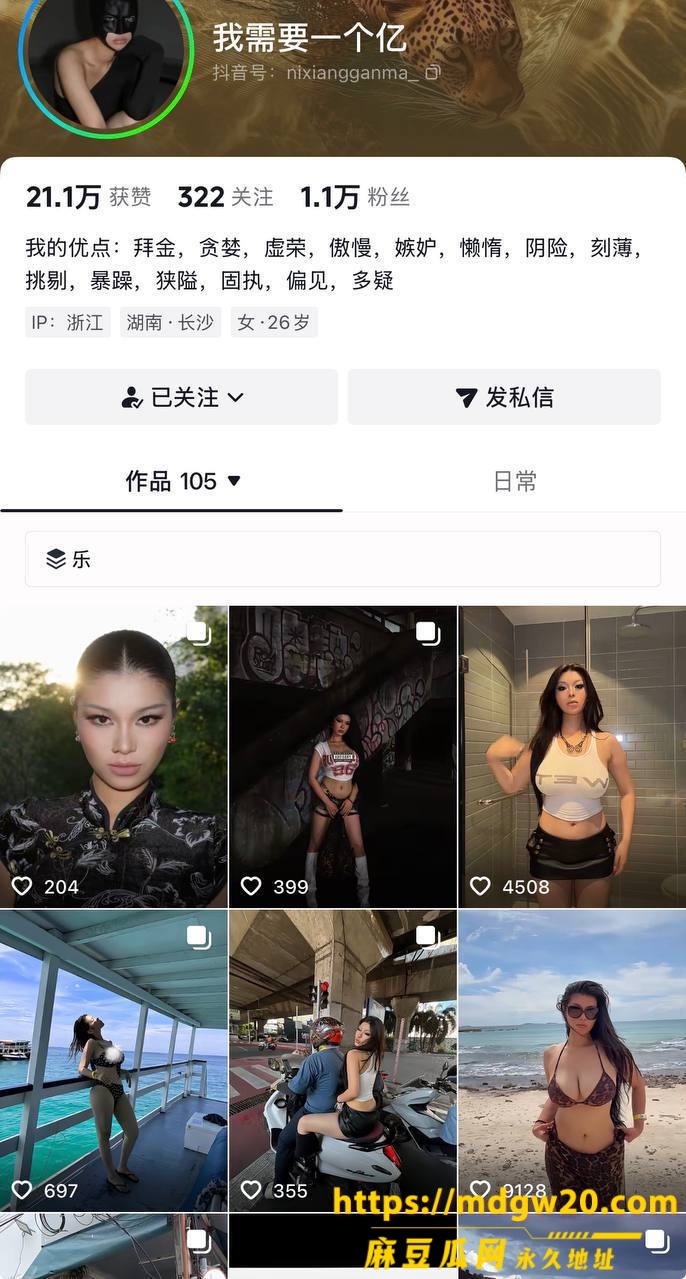Open the post with 399 likes
The image size is (686, 1279).
point(343,757)
